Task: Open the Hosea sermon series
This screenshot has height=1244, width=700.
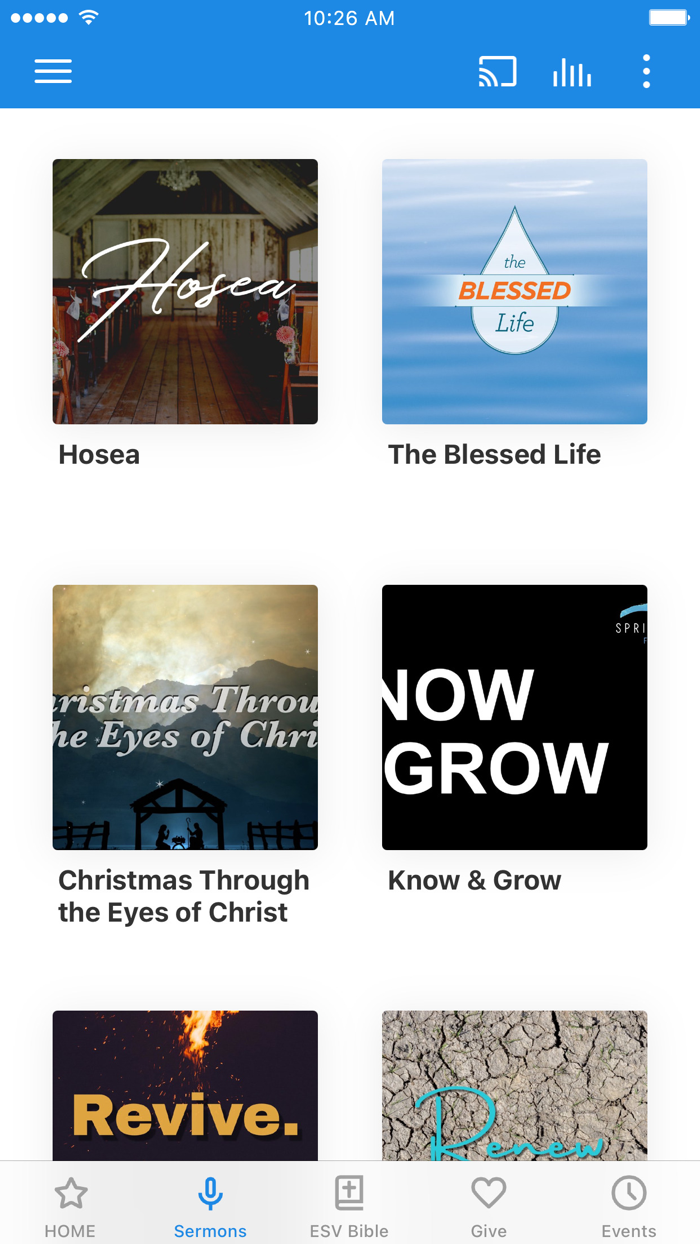Action: (185, 291)
